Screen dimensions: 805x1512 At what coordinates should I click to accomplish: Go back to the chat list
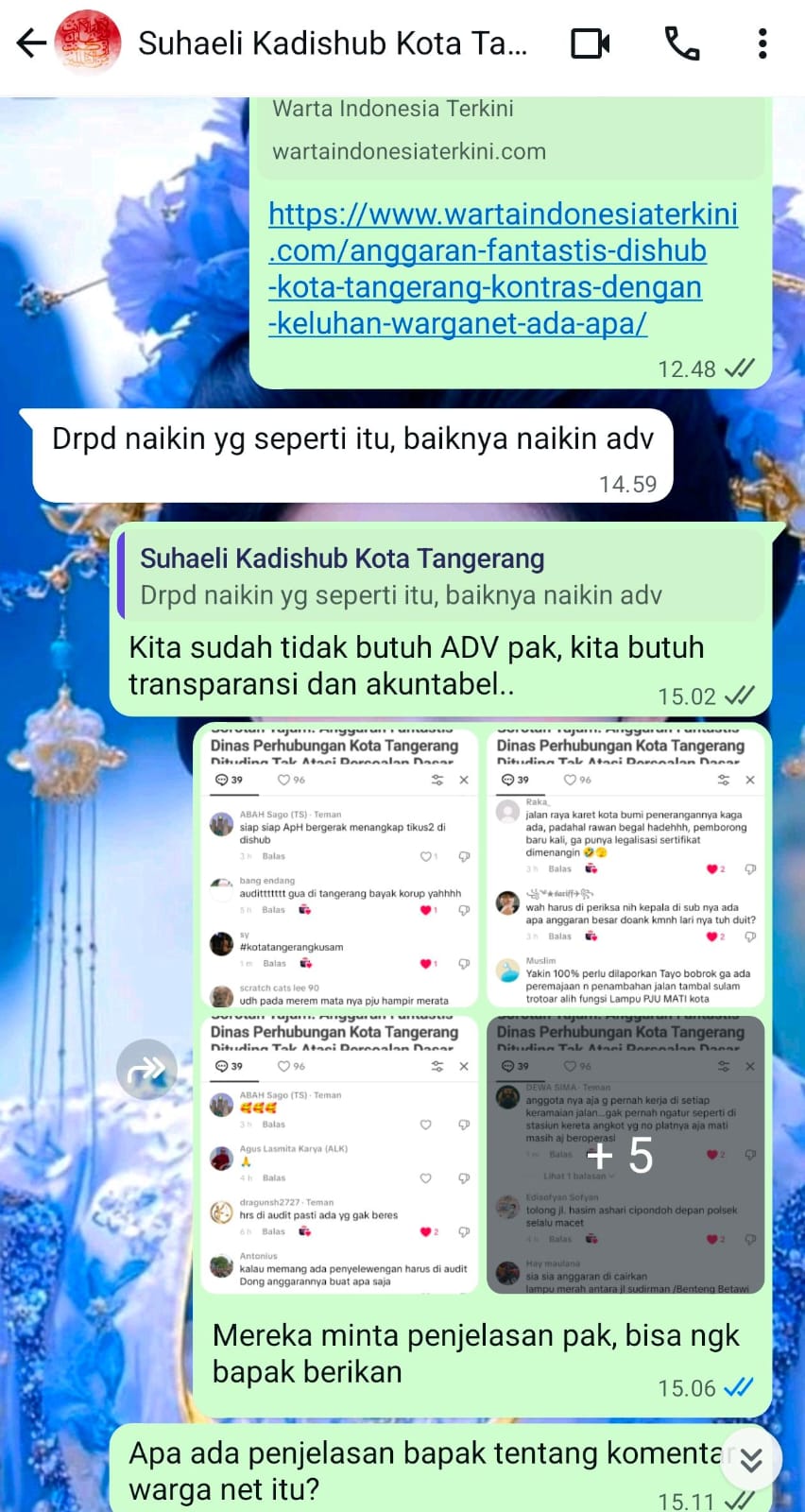point(31,43)
